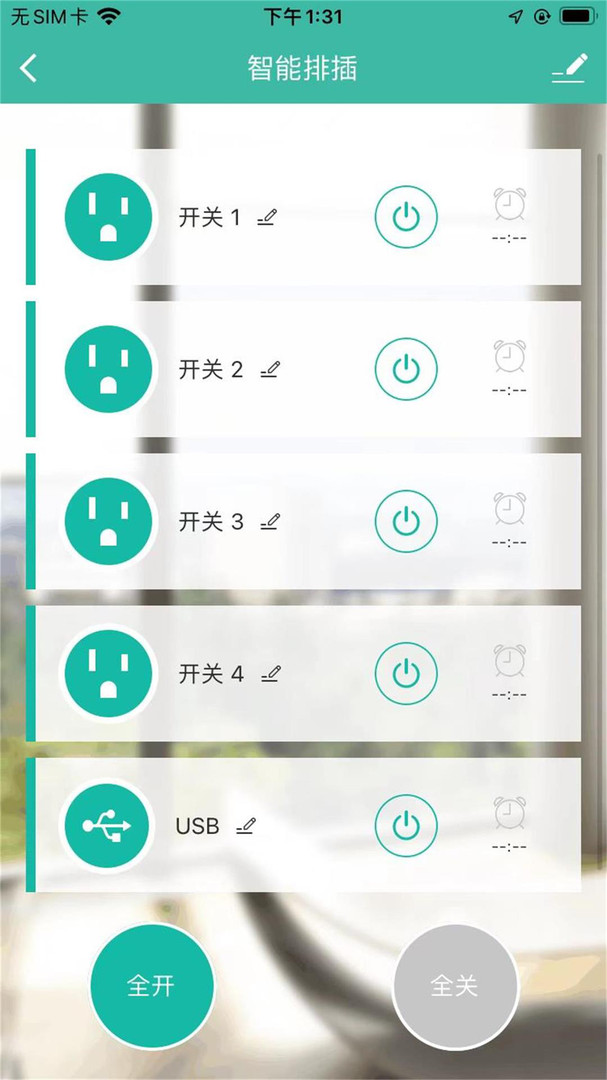The height and width of the screenshot is (1080, 607).
Task: Toggle power for the USB port
Action: [x=406, y=825]
